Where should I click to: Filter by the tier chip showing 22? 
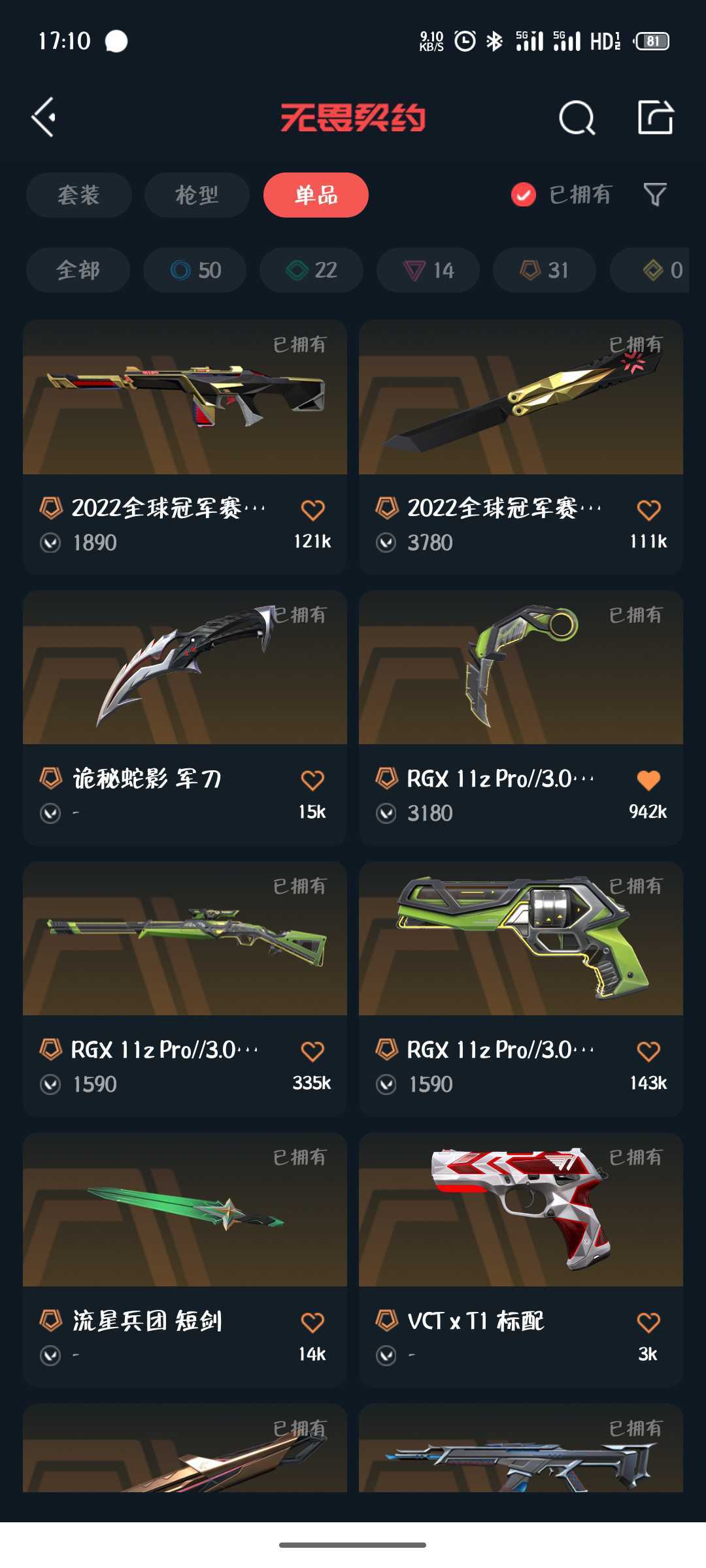tap(311, 270)
